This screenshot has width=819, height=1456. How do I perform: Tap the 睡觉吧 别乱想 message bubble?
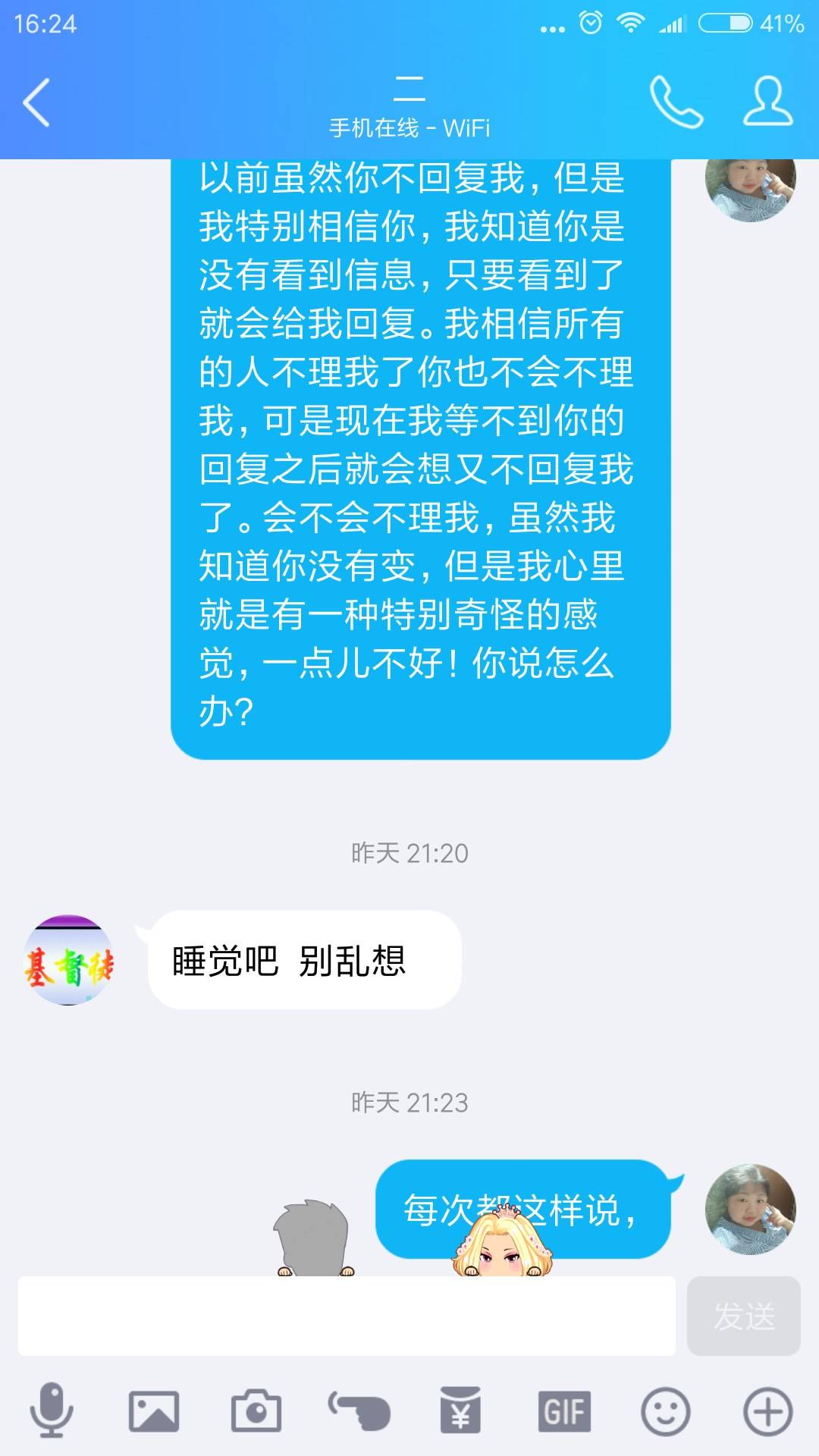(303, 960)
